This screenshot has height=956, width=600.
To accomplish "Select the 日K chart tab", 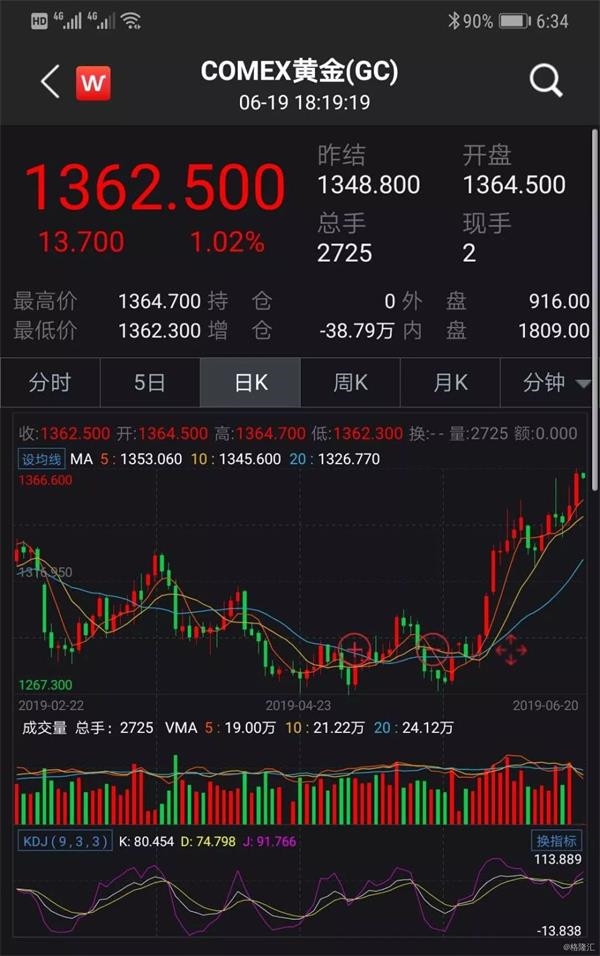I will click(x=250, y=382).
